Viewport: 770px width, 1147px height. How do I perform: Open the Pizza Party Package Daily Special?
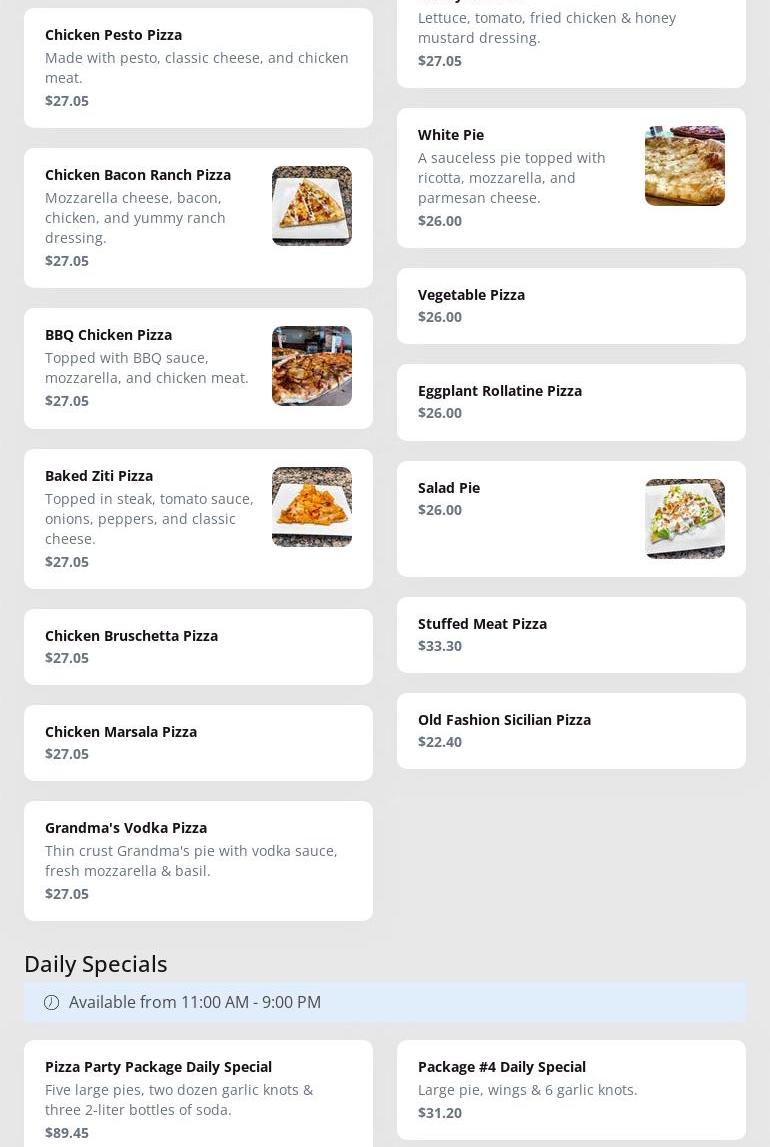click(198, 1098)
